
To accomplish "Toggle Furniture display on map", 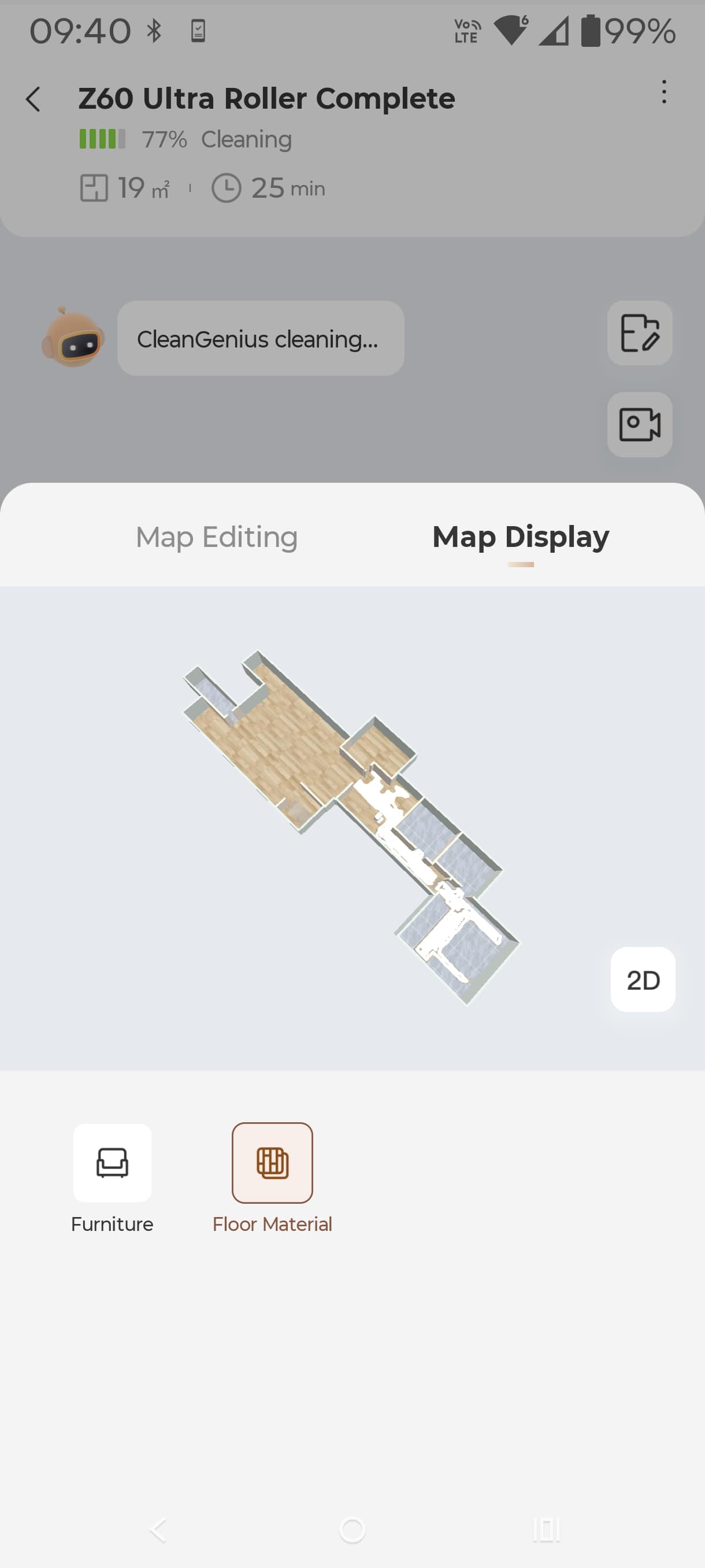I will [113, 1163].
